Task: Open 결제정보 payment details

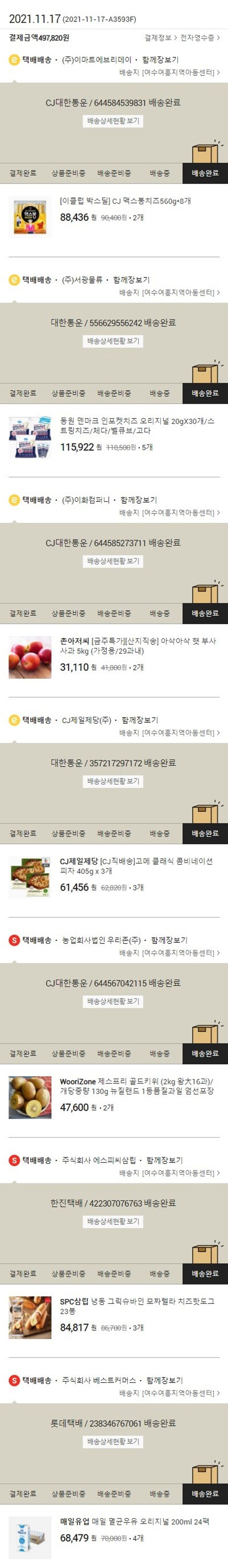Action: tap(160, 38)
